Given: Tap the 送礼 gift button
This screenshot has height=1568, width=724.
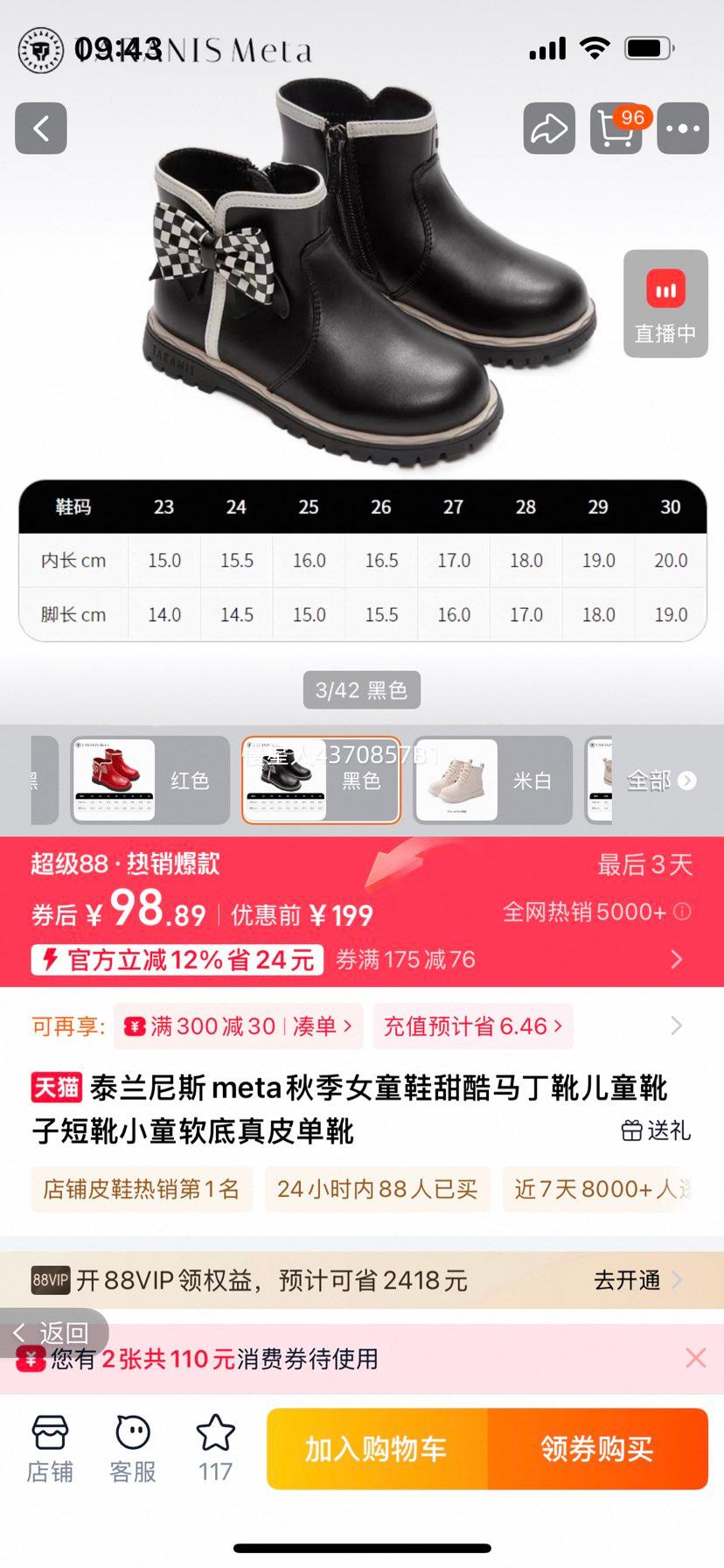Looking at the screenshot, I should pos(656,1131).
